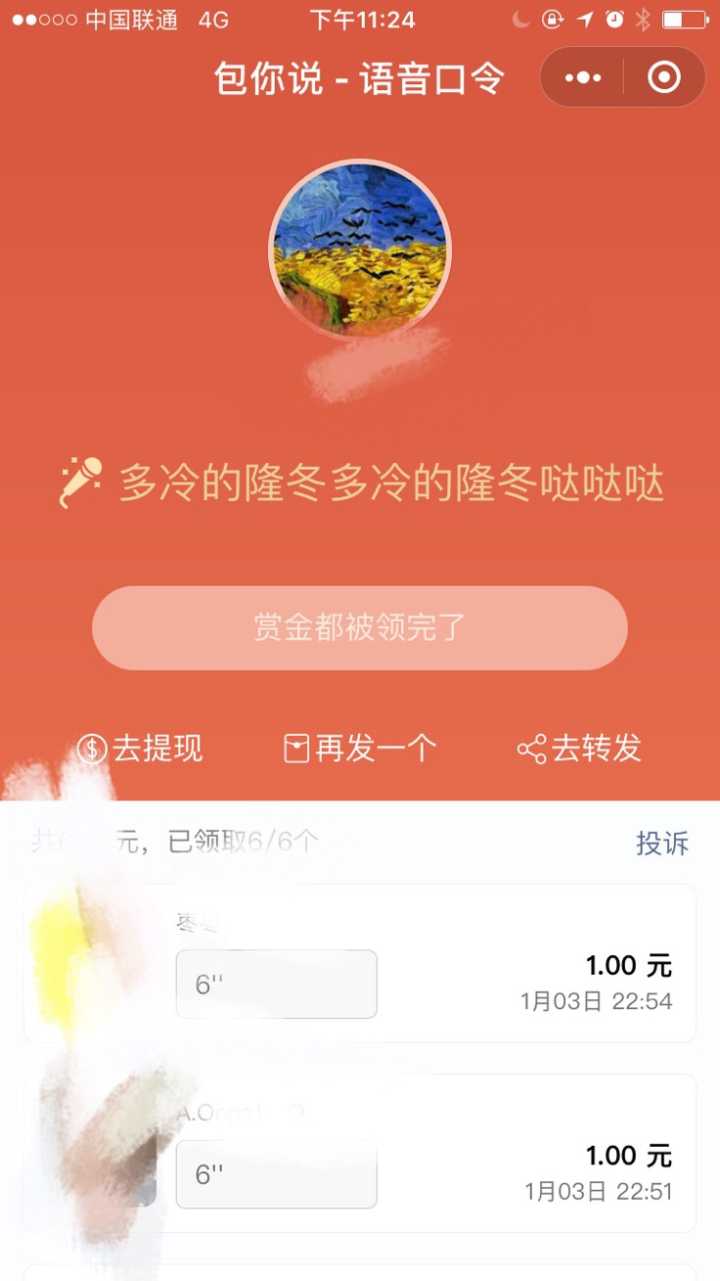Open the 投诉 complaint link

pos(662,843)
